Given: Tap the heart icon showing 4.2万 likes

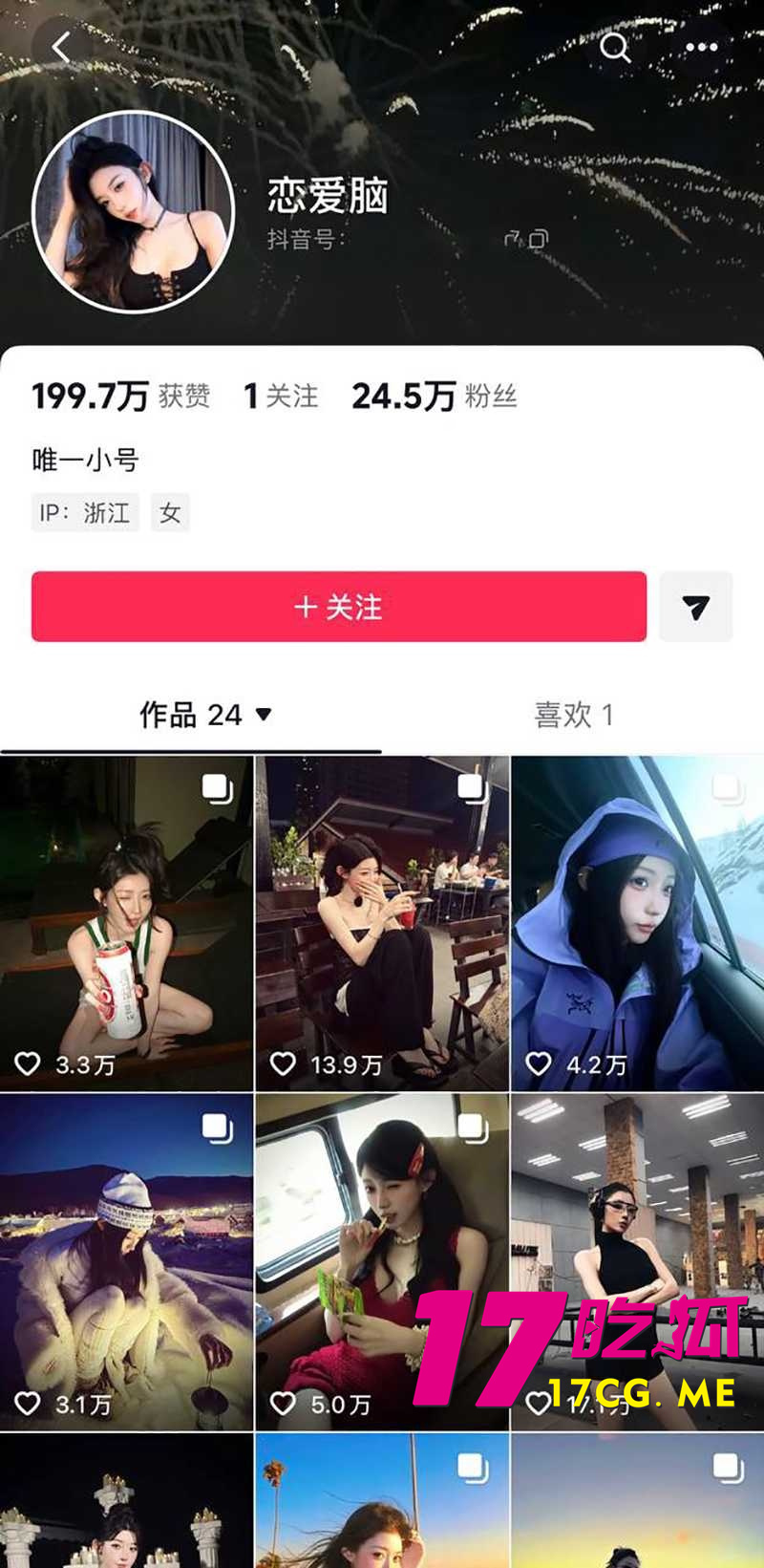Looking at the screenshot, I should pos(538,1063).
